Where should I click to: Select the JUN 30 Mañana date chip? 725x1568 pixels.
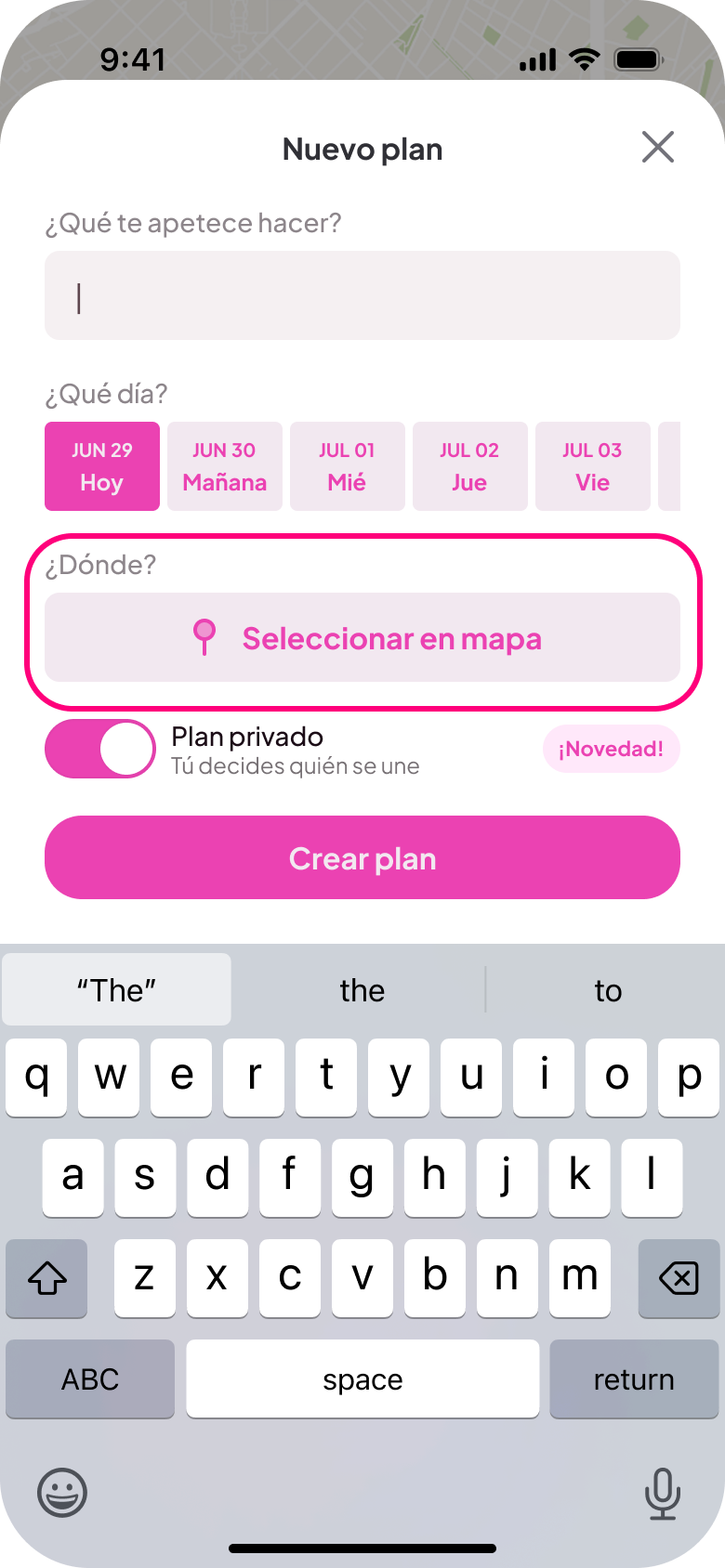coord(224,466)
